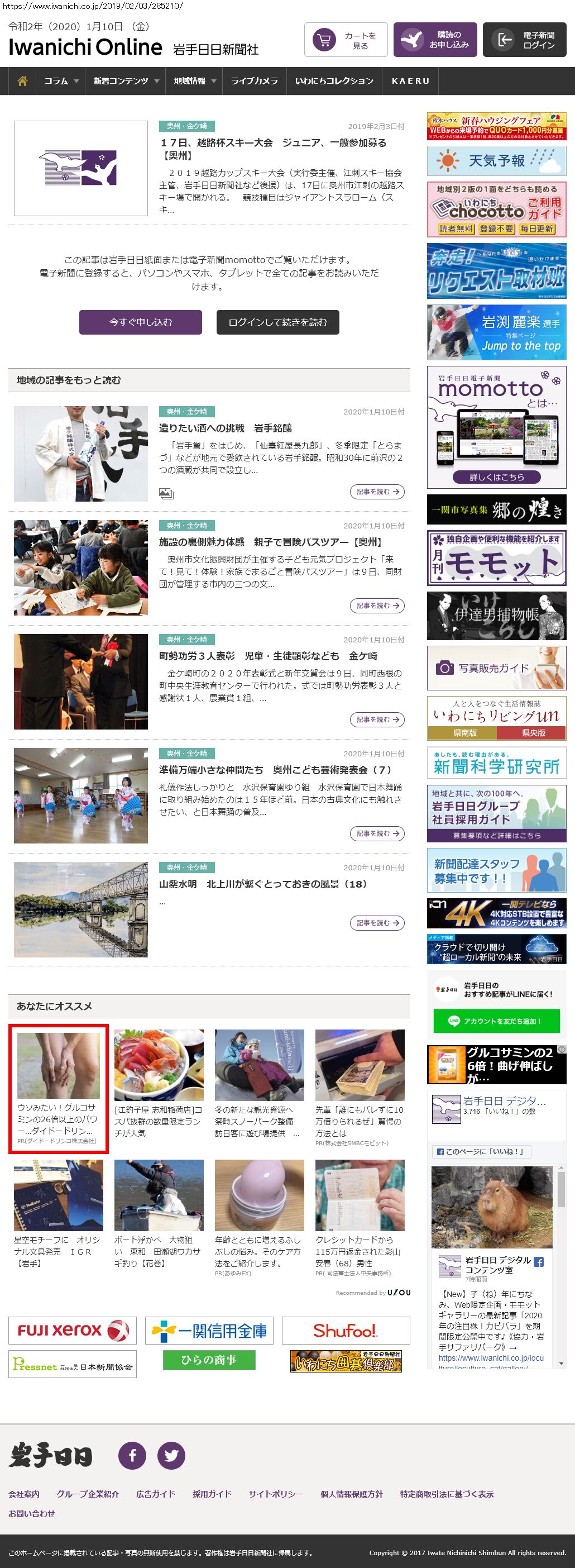This screenshot has width=575, height=1568.
Task: Open the 天気予報 weather banner
Action: [496, 161]
